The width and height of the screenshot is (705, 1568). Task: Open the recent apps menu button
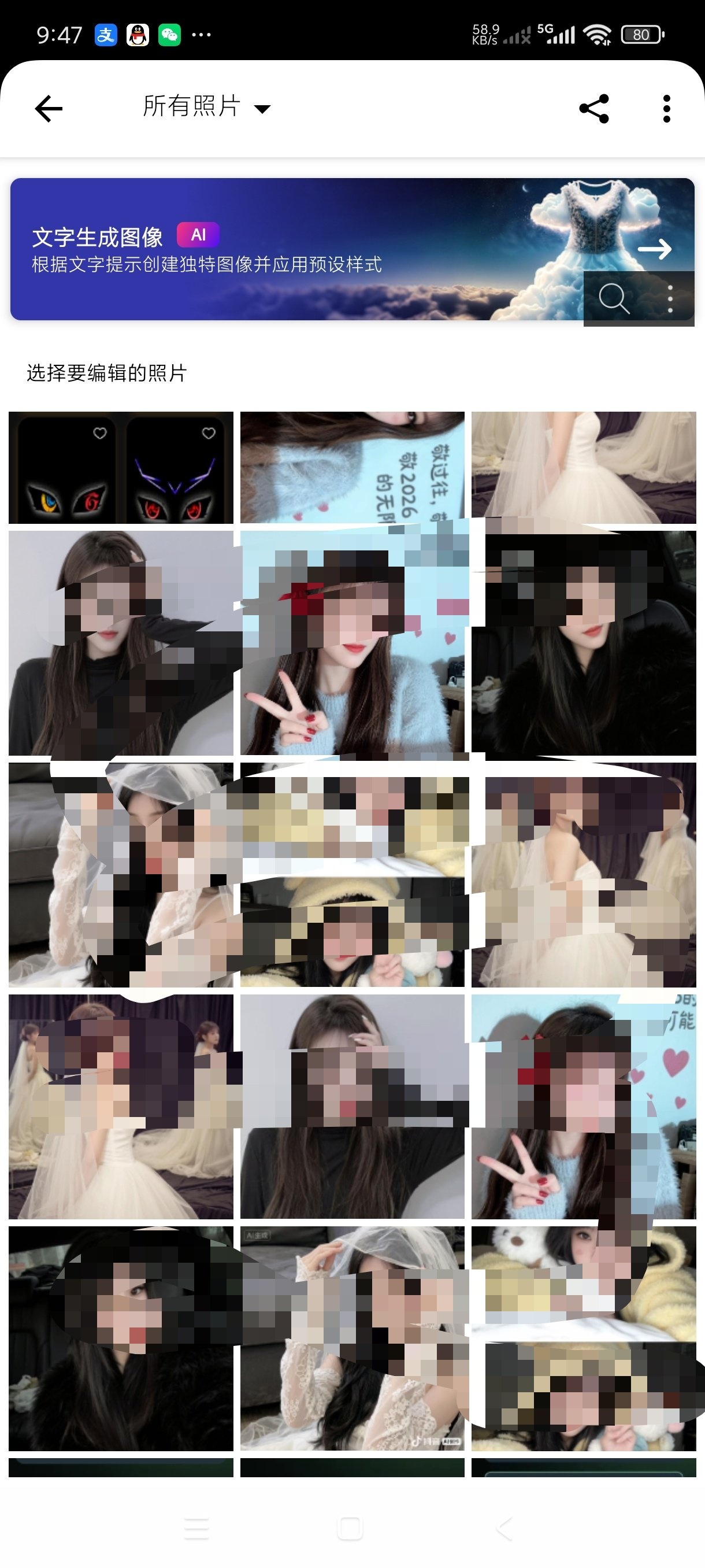196,1529
